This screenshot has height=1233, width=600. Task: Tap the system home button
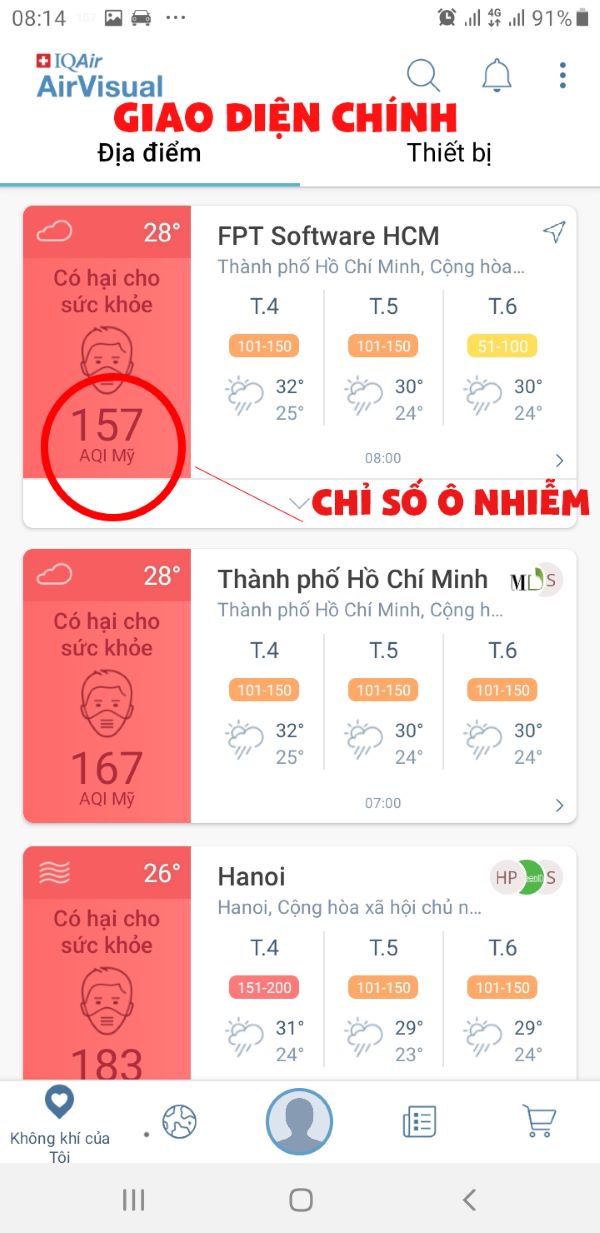300,1200
